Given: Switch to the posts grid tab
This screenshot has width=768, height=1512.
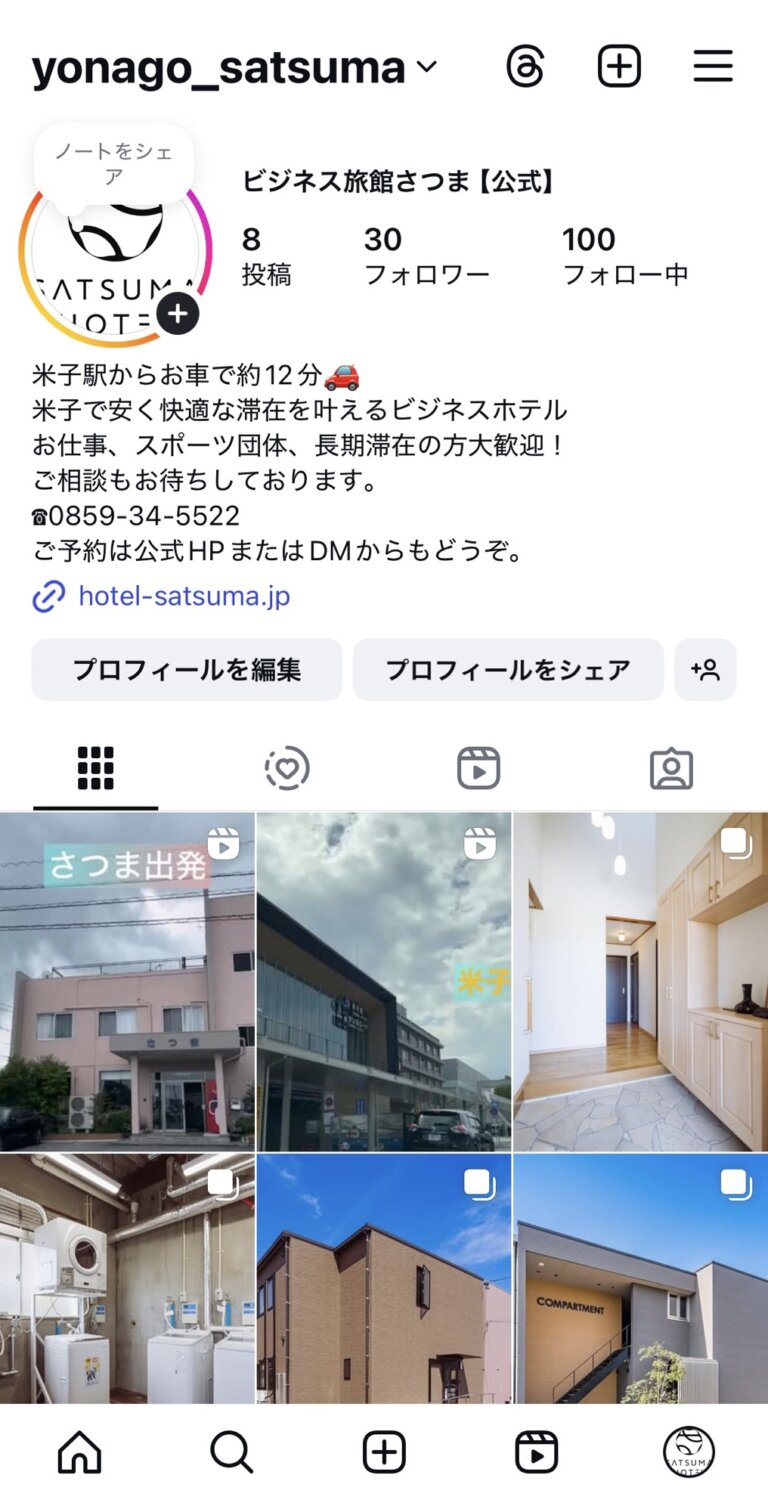Looking at the screenshot, I should [x=96, y=768].
